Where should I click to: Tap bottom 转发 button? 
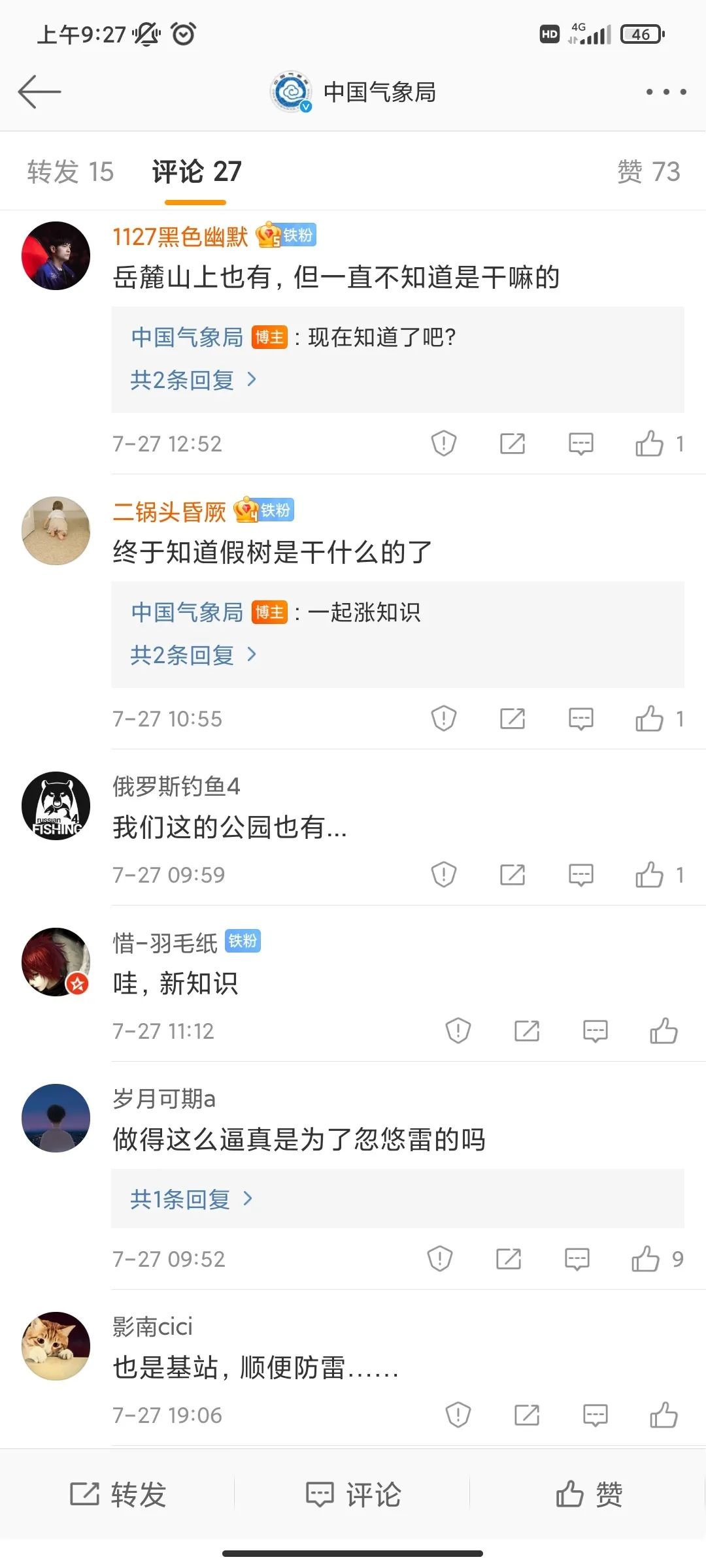click(118, 1494)
